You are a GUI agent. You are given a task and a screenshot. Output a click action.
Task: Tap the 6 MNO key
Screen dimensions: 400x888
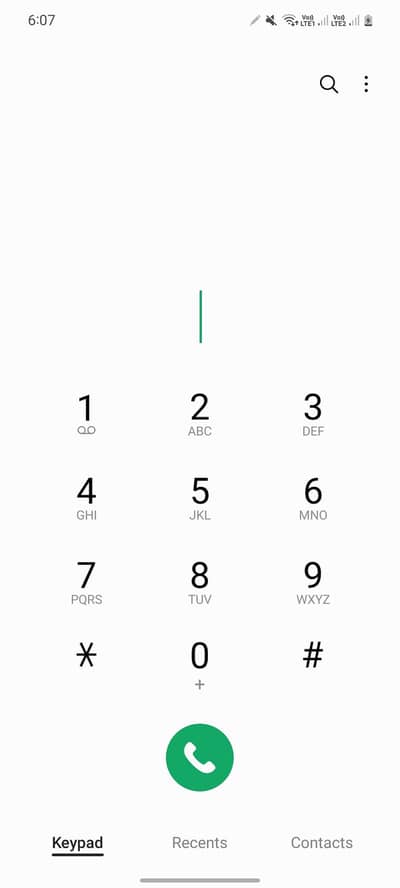313,499
